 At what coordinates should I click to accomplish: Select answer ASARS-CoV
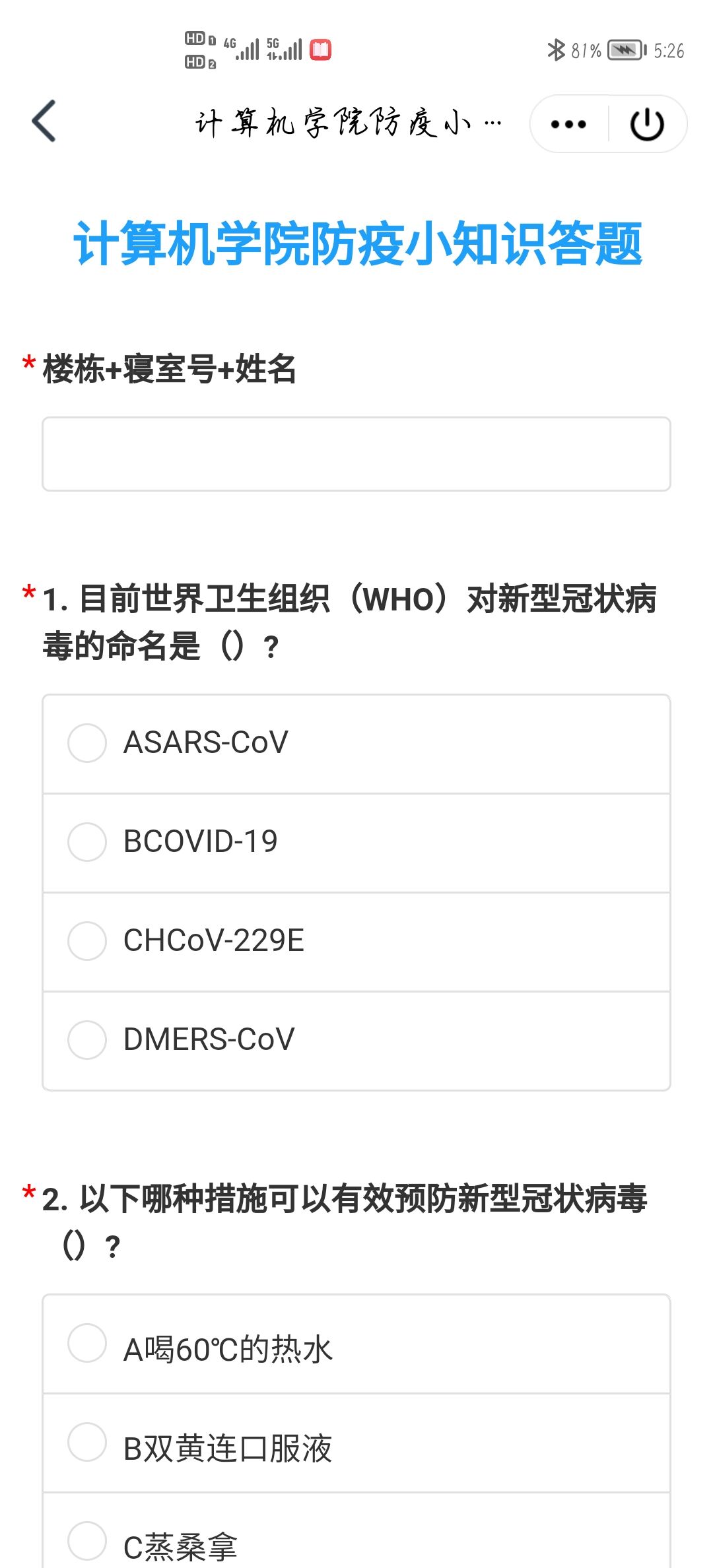(x=87, y=743)
